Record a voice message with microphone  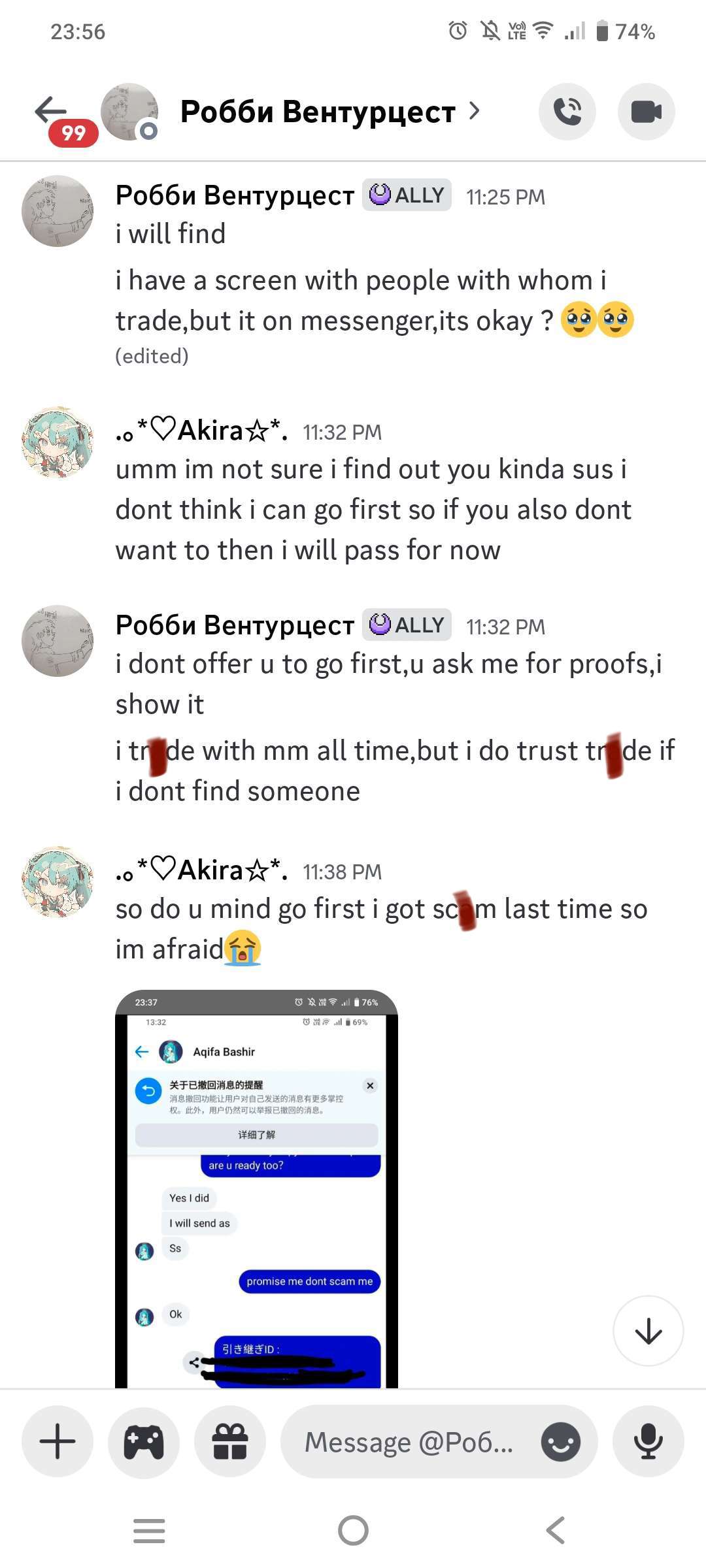coord(648,1441)
